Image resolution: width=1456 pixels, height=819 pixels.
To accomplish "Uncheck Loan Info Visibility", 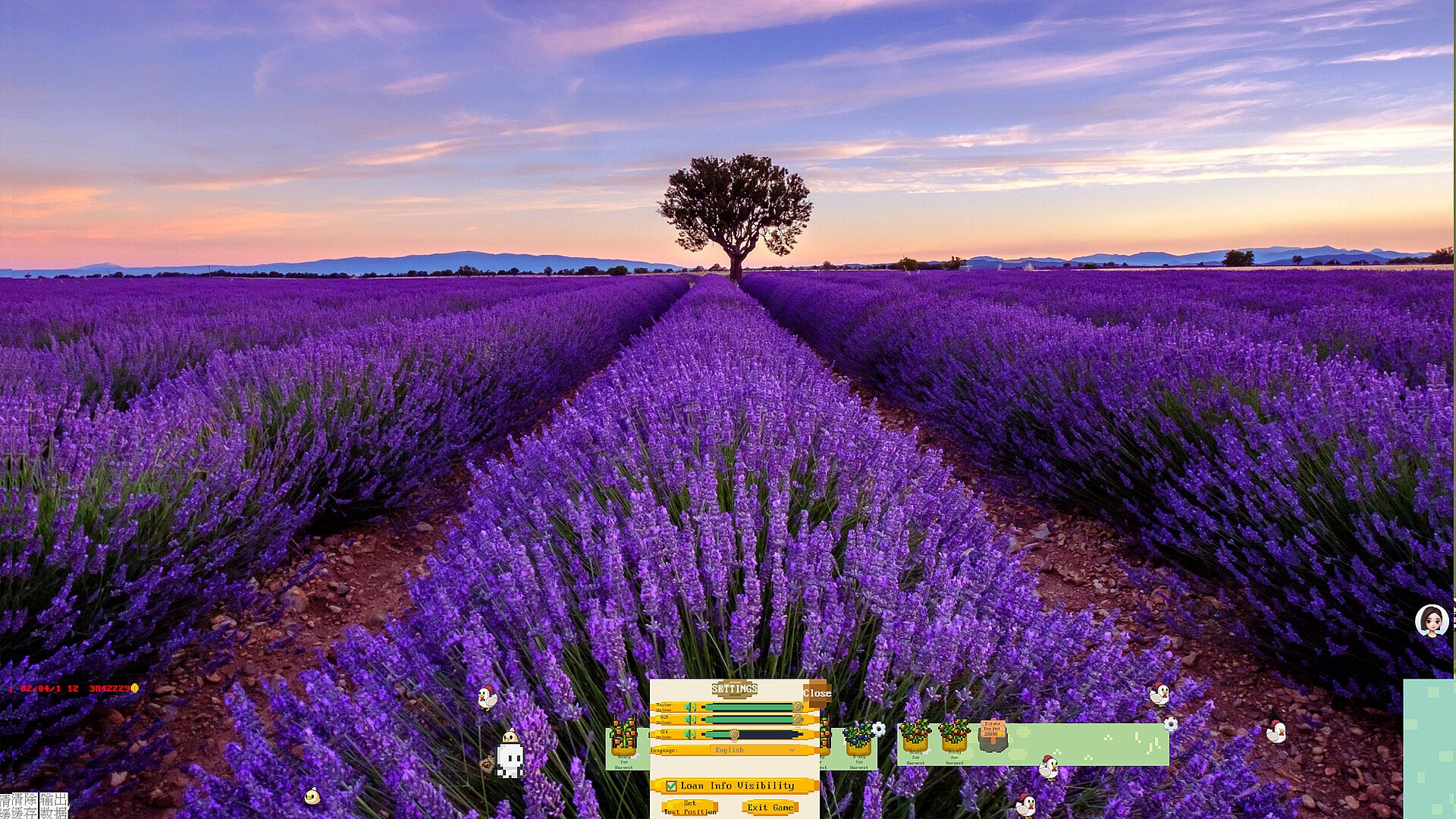I will click(x=671, y=786).
